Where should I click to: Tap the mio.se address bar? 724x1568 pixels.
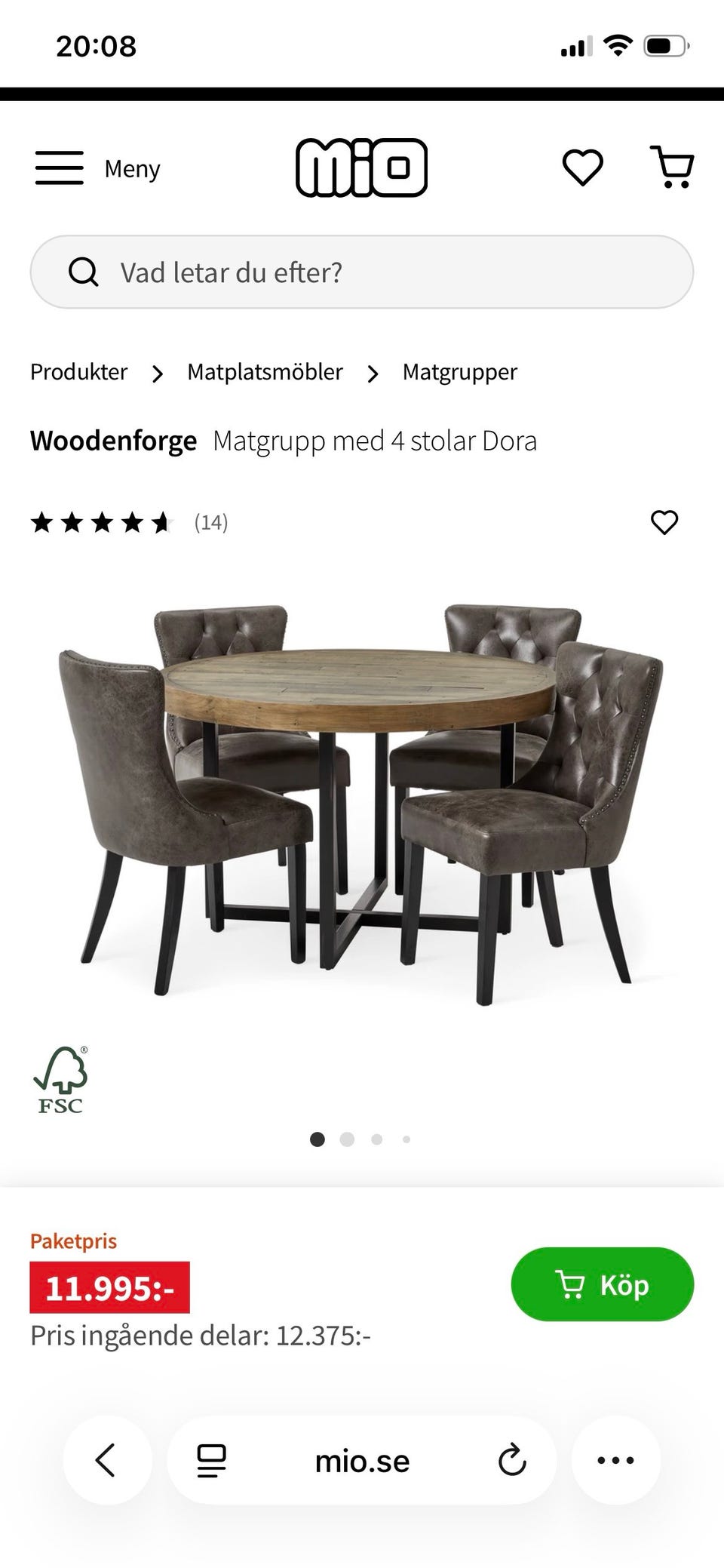(362, 1459)
